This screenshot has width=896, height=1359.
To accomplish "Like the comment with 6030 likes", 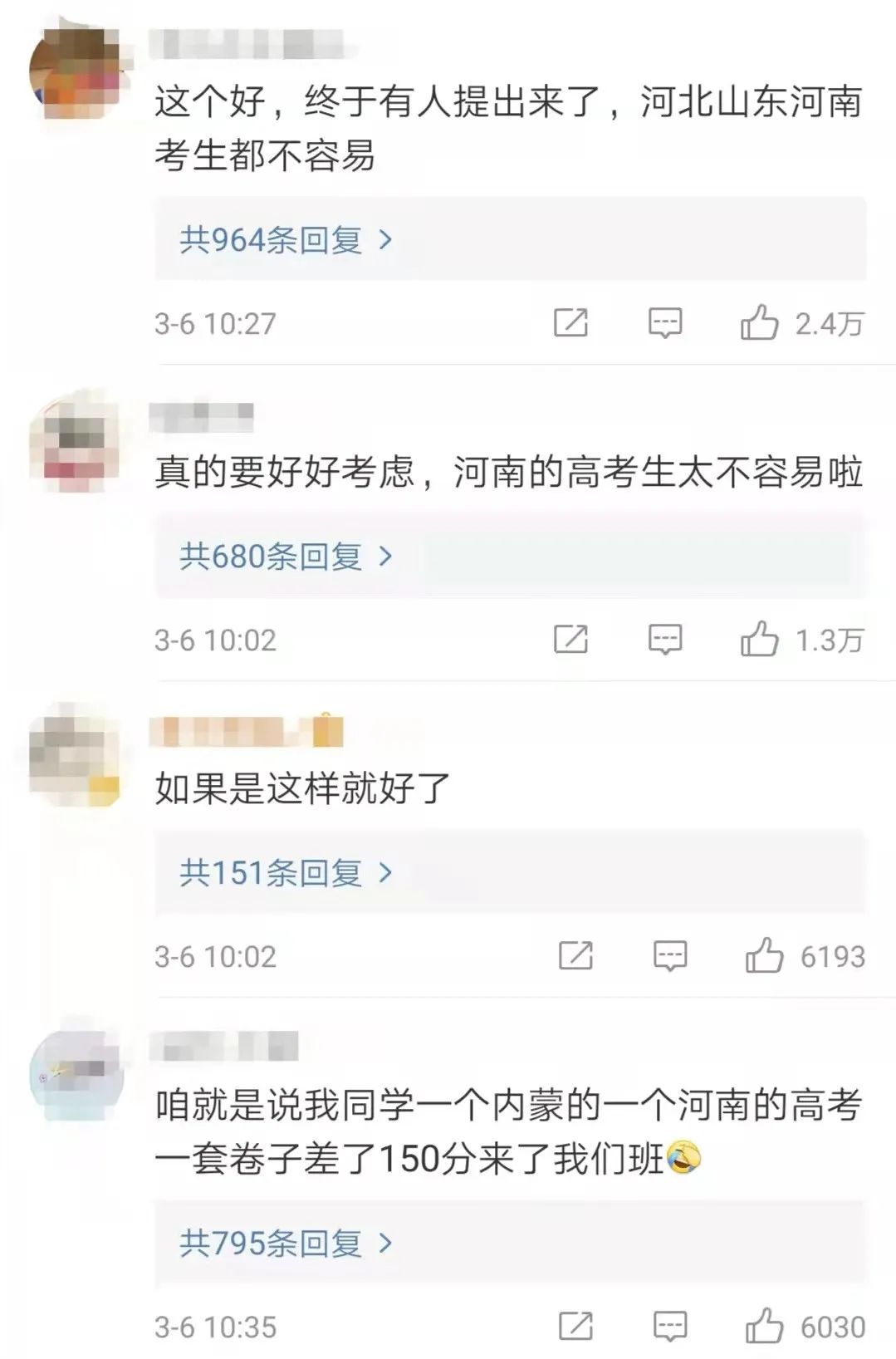I will coord(764,1327).
